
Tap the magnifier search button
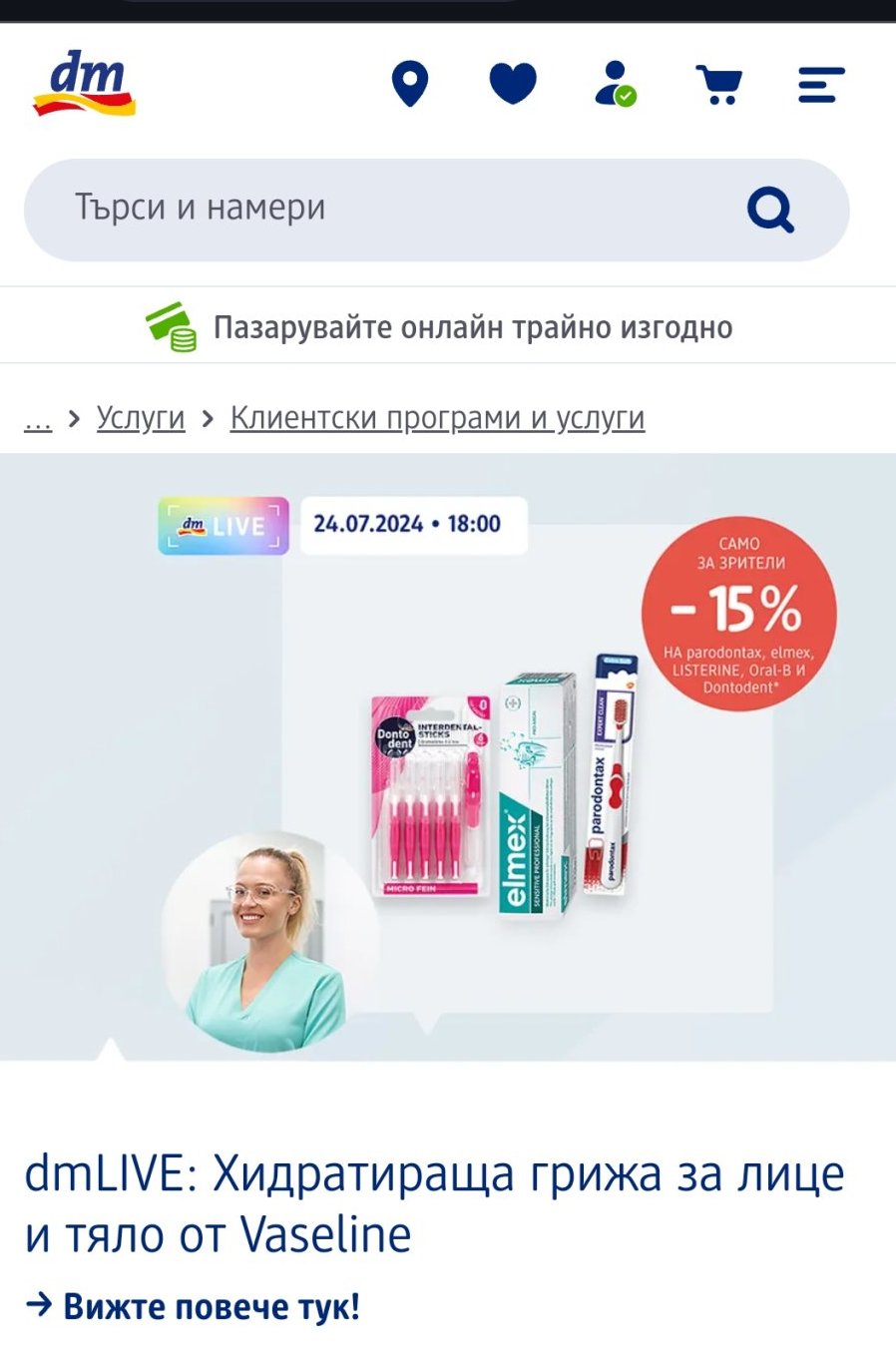tap(770, 210)
